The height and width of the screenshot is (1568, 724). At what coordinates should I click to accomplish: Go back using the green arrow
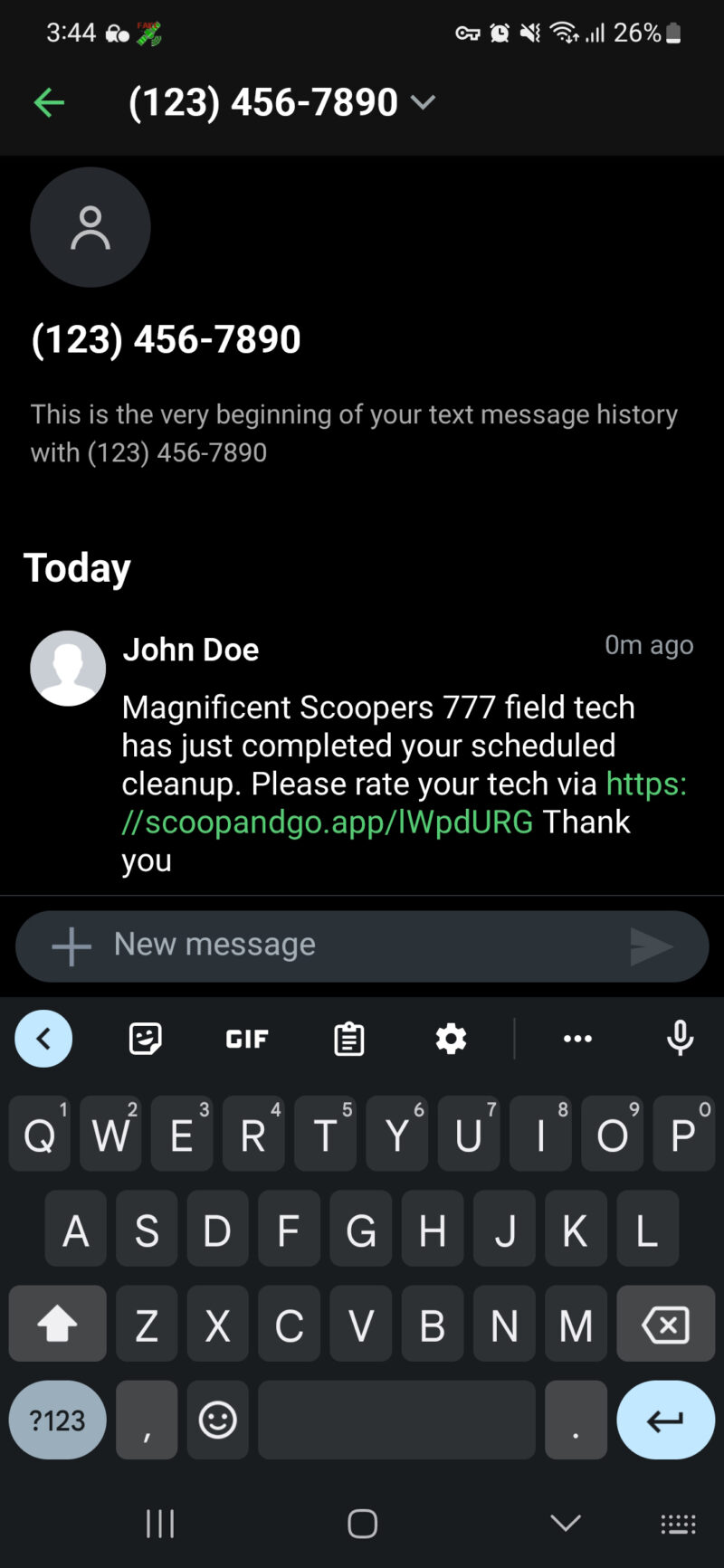point(49,102)
